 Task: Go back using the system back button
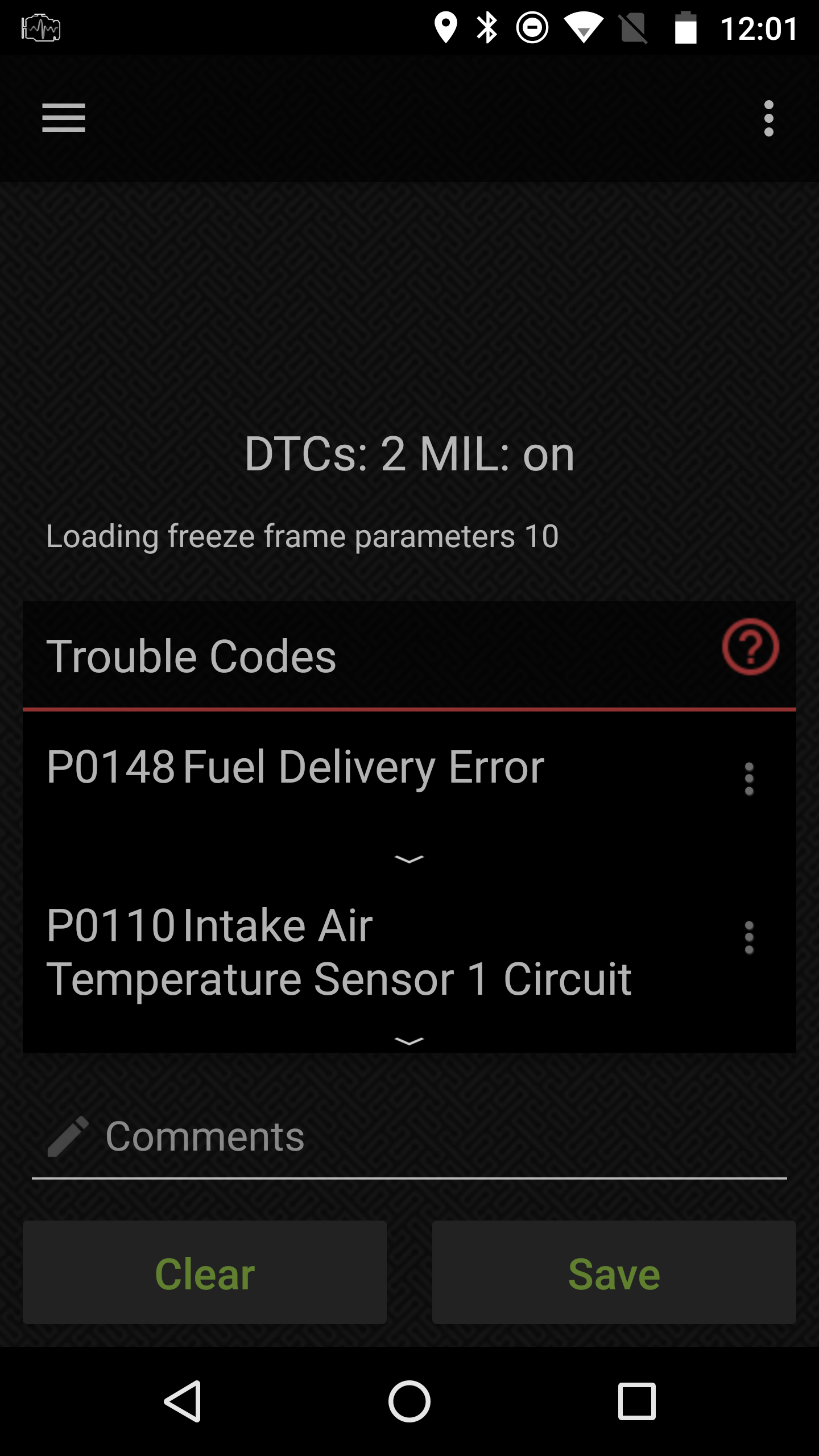pyautogui.click(x=183, y=1401)
